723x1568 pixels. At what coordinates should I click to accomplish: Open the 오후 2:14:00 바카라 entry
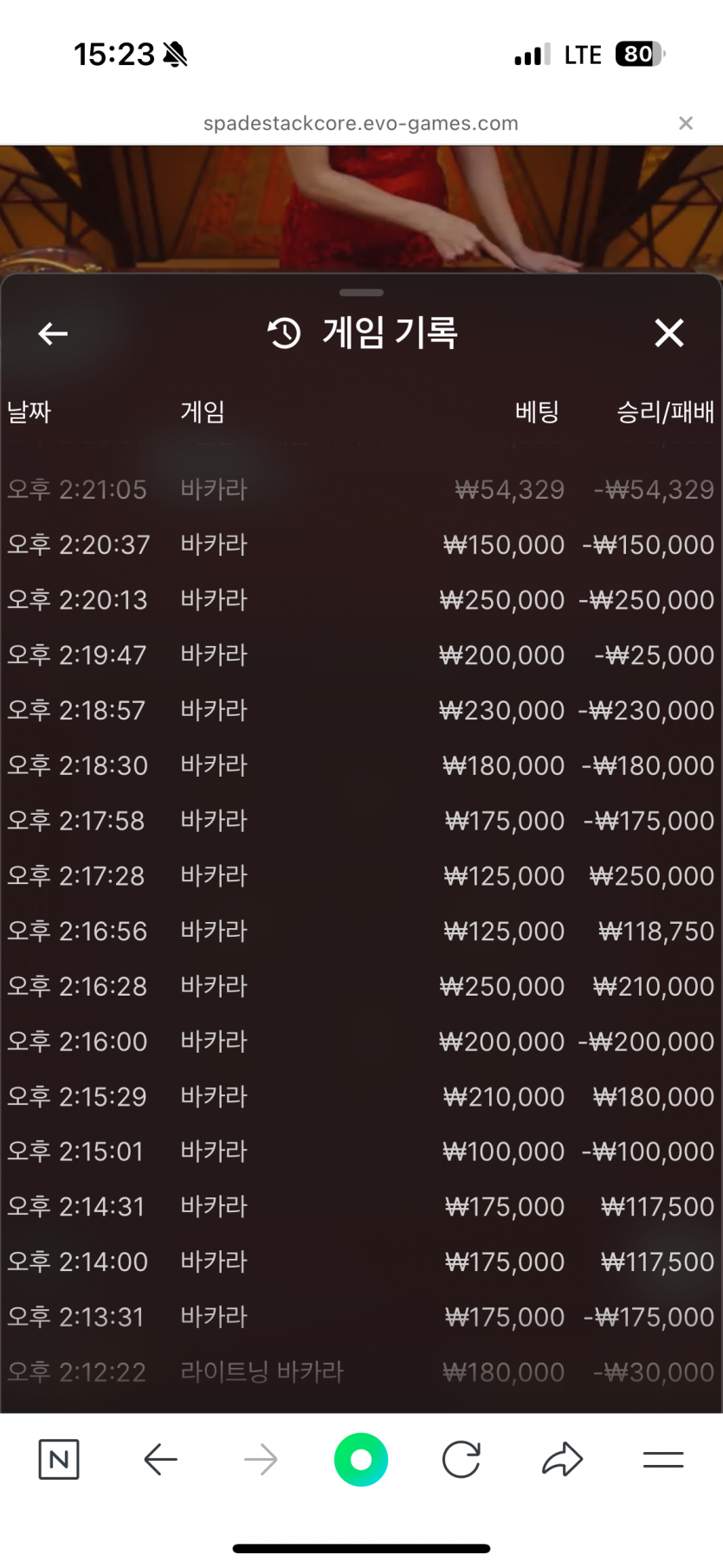tap(361, 1262)
